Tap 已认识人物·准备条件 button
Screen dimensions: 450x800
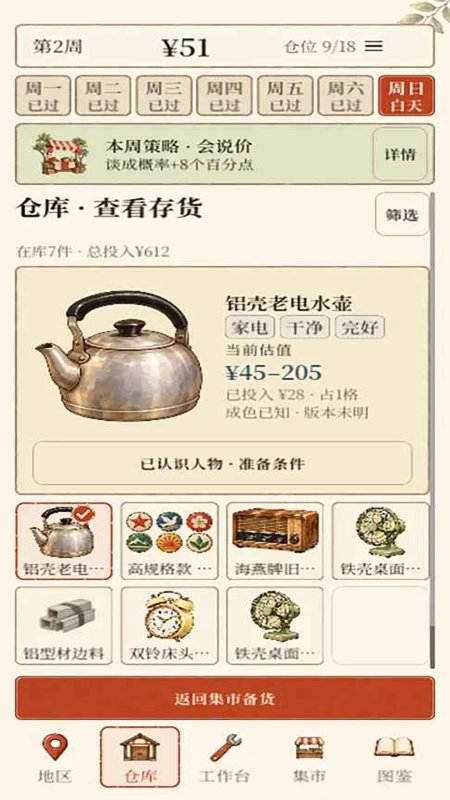coord(222,463)
